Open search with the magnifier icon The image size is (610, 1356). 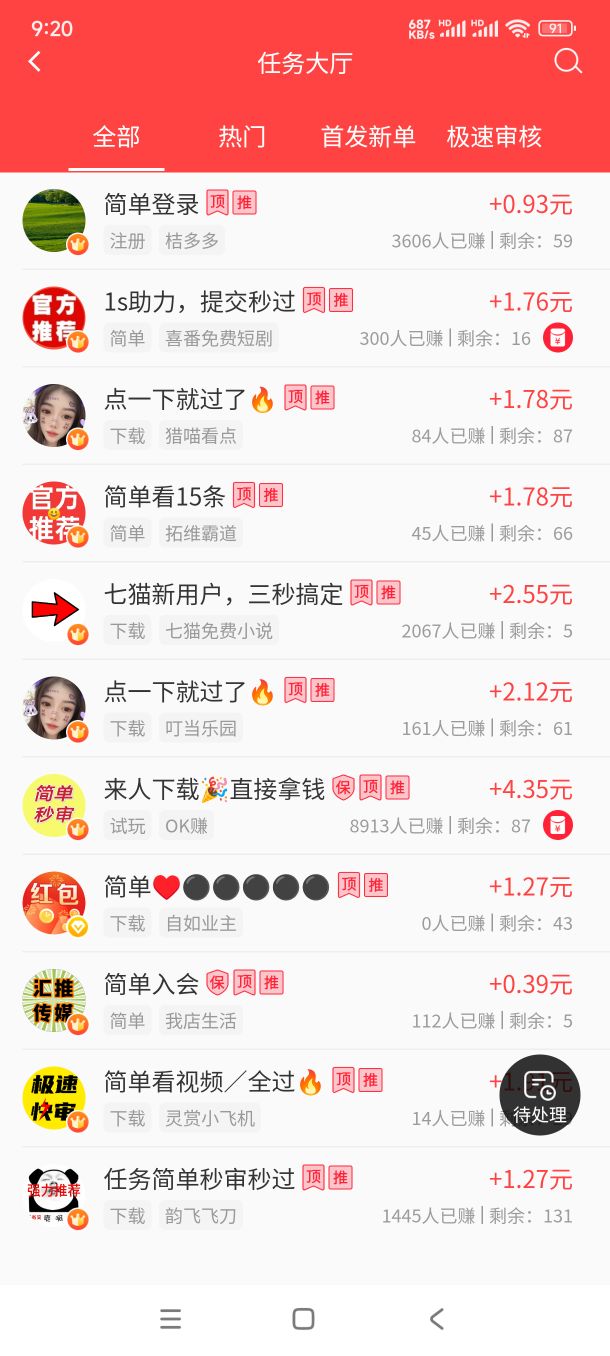[568, 62]
